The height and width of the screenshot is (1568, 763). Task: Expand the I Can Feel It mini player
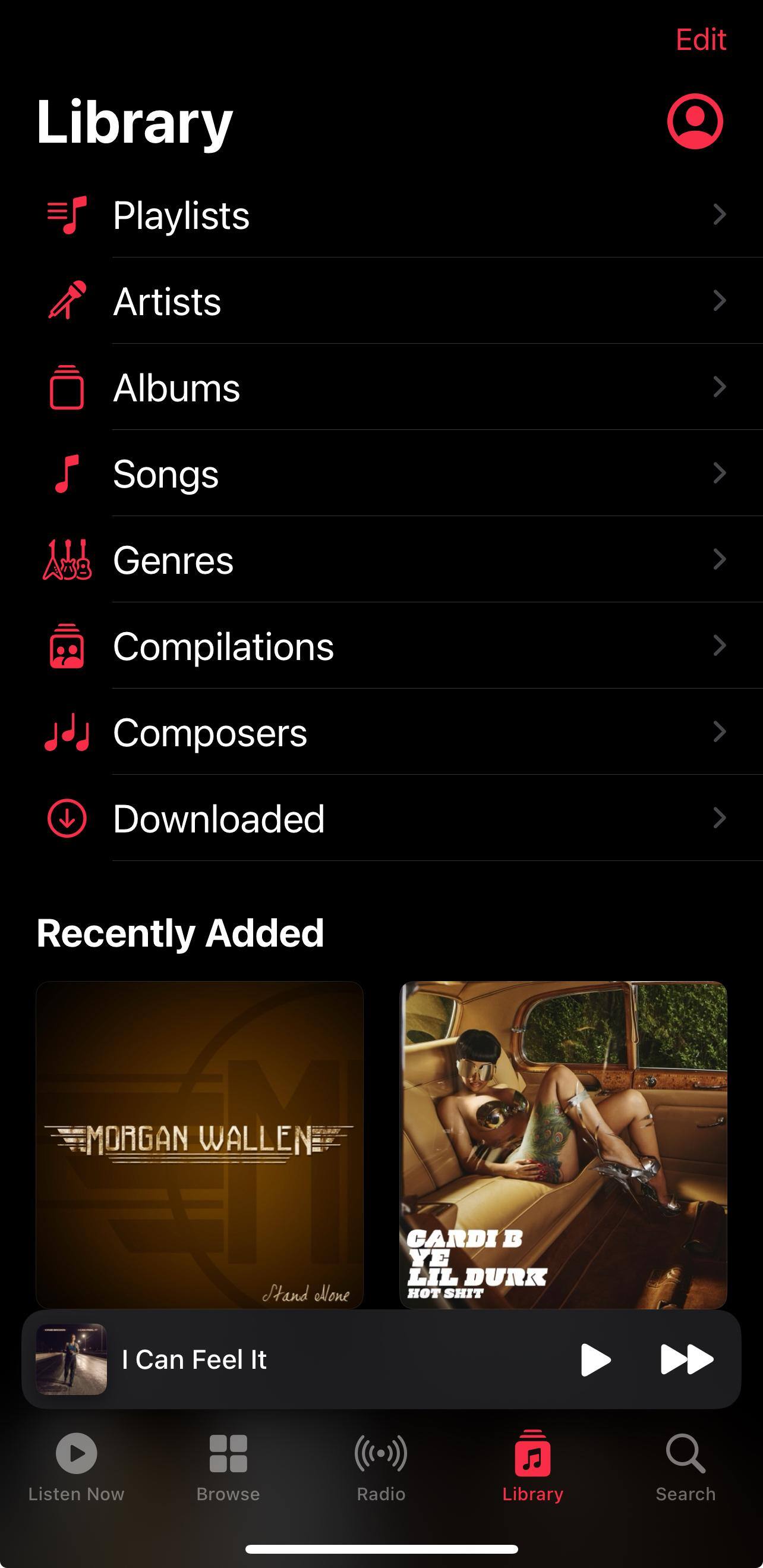tap(304, 1360)
